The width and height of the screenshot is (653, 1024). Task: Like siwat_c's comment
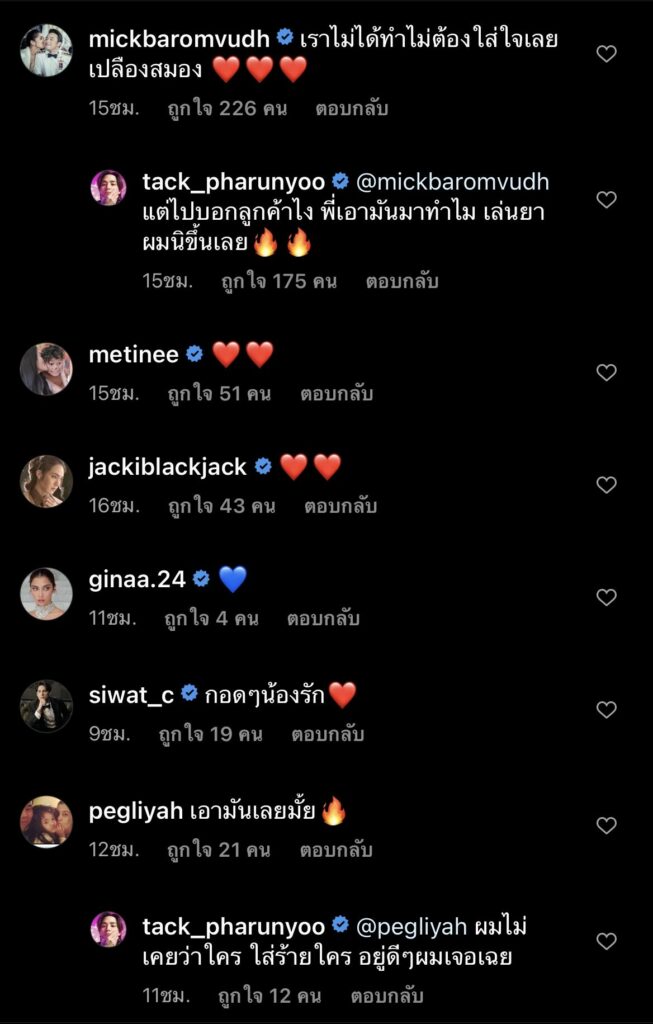pyautogui.click(x=606, y=709)
